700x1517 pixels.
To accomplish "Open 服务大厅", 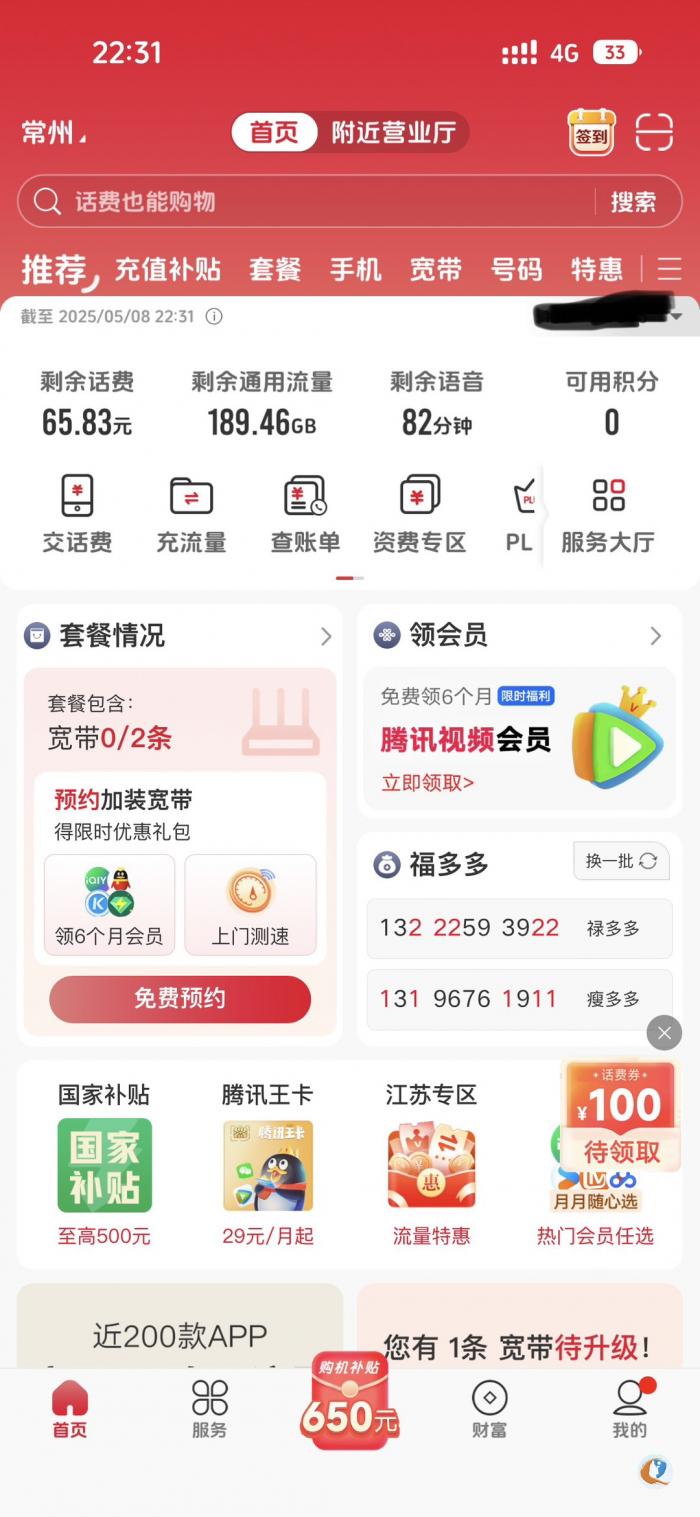I will [607, 514].
